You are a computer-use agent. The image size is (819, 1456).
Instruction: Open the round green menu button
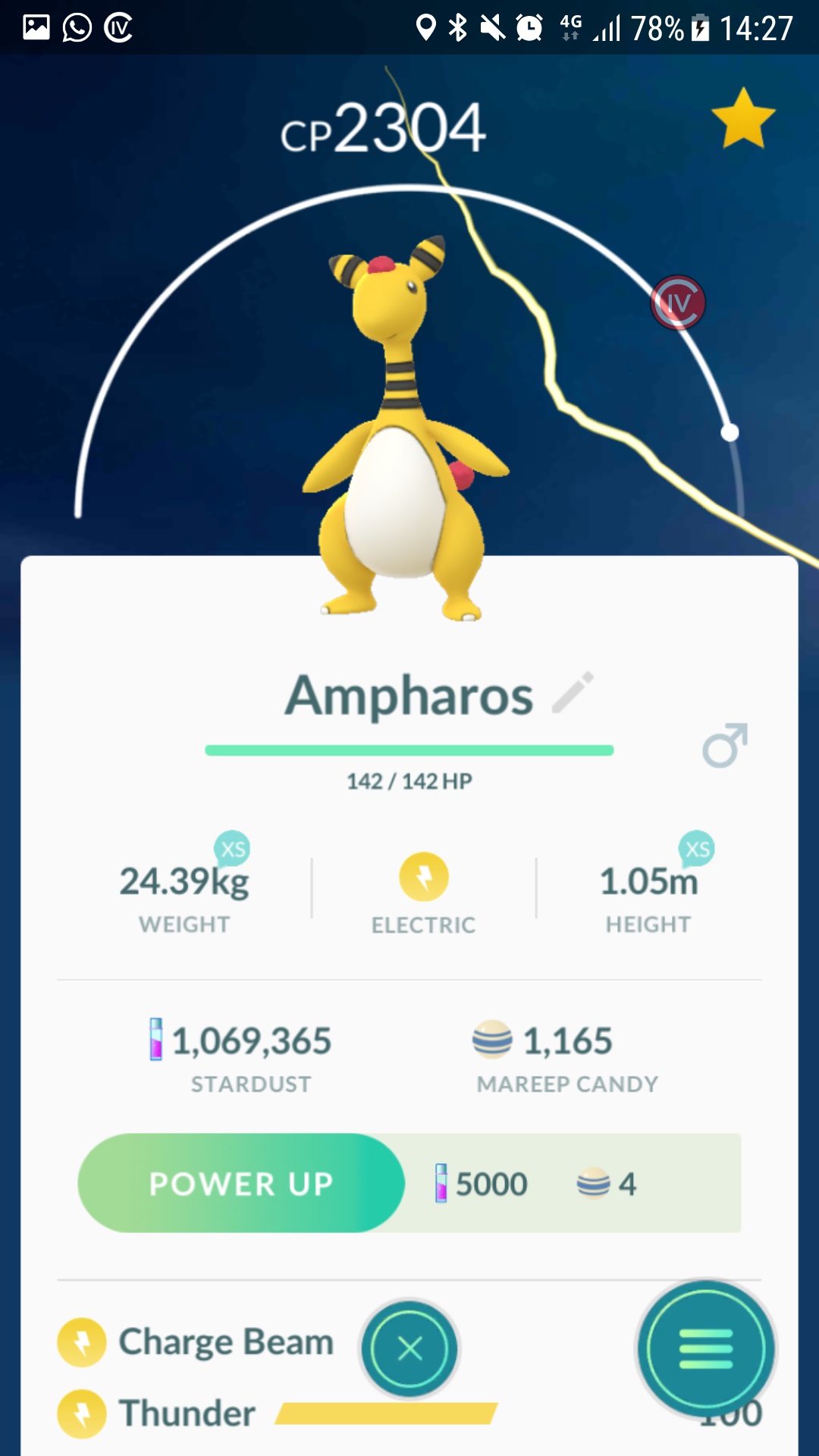(x=705, y=1348)
